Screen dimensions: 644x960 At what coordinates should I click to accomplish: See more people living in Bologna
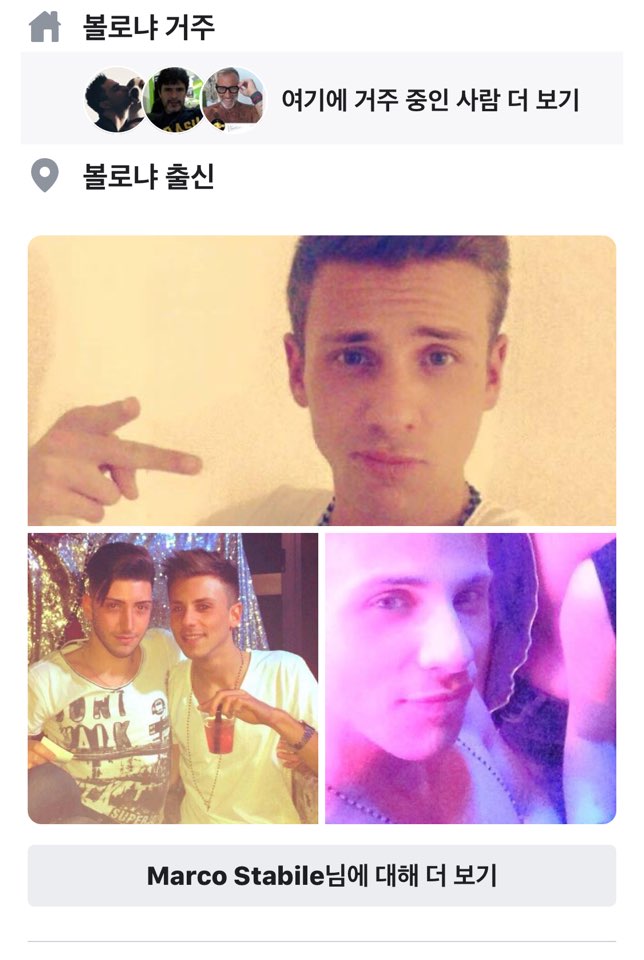point(430,100)
